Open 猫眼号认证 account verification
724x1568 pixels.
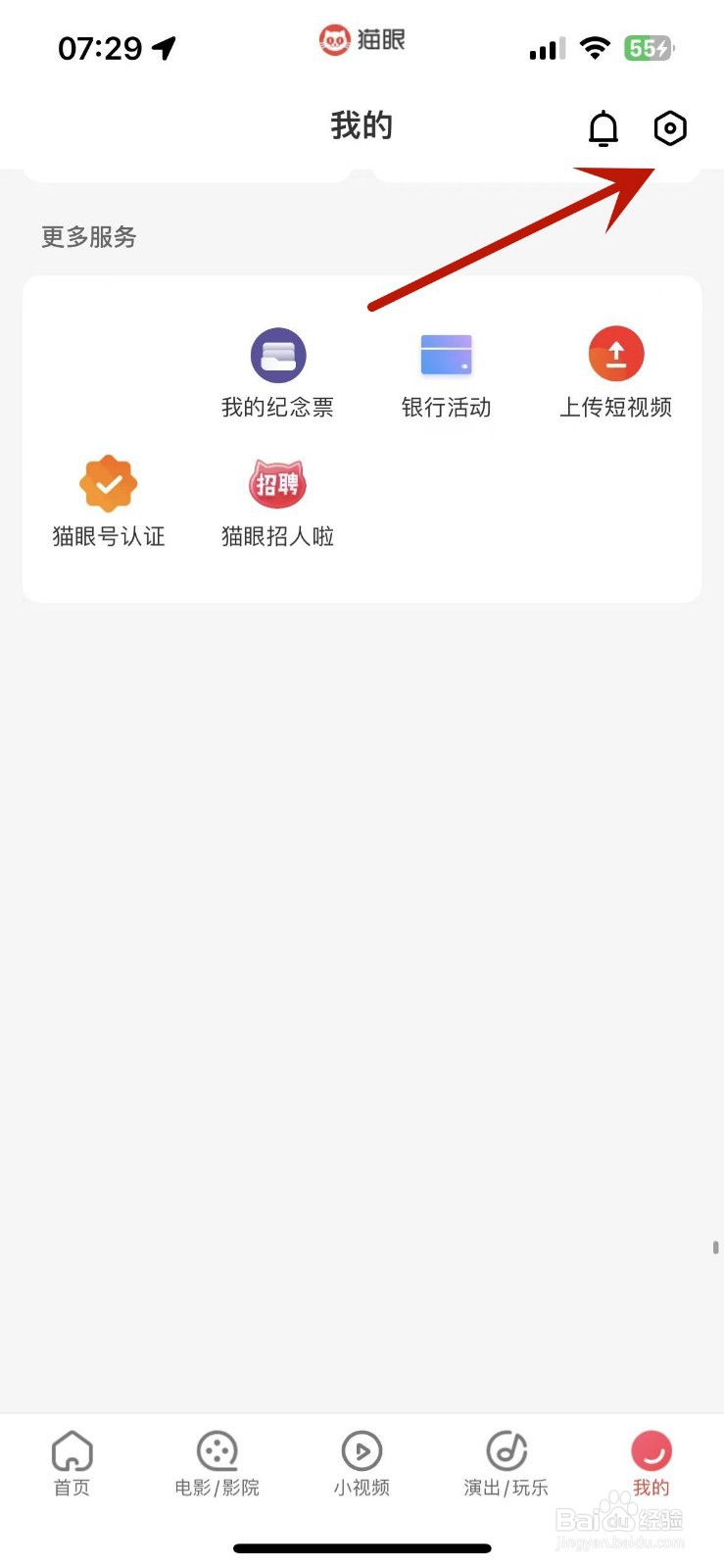[109, 500]
